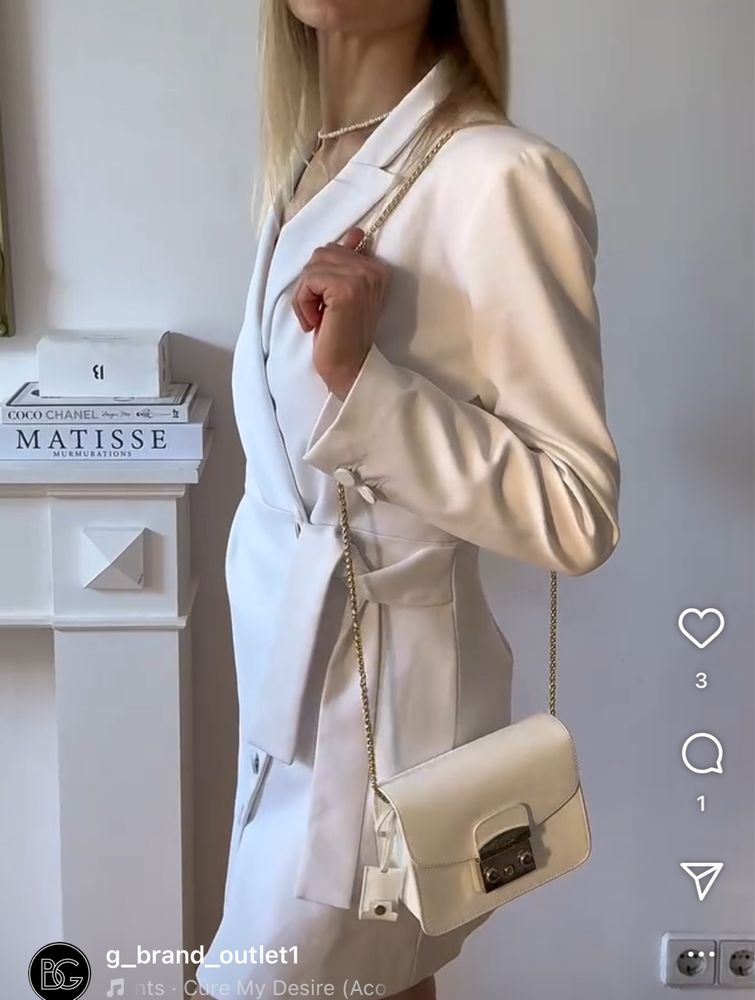Open g_brand_outlet1 profile from username
Viewport: 755px width, 1000px height.
[202, 955]
